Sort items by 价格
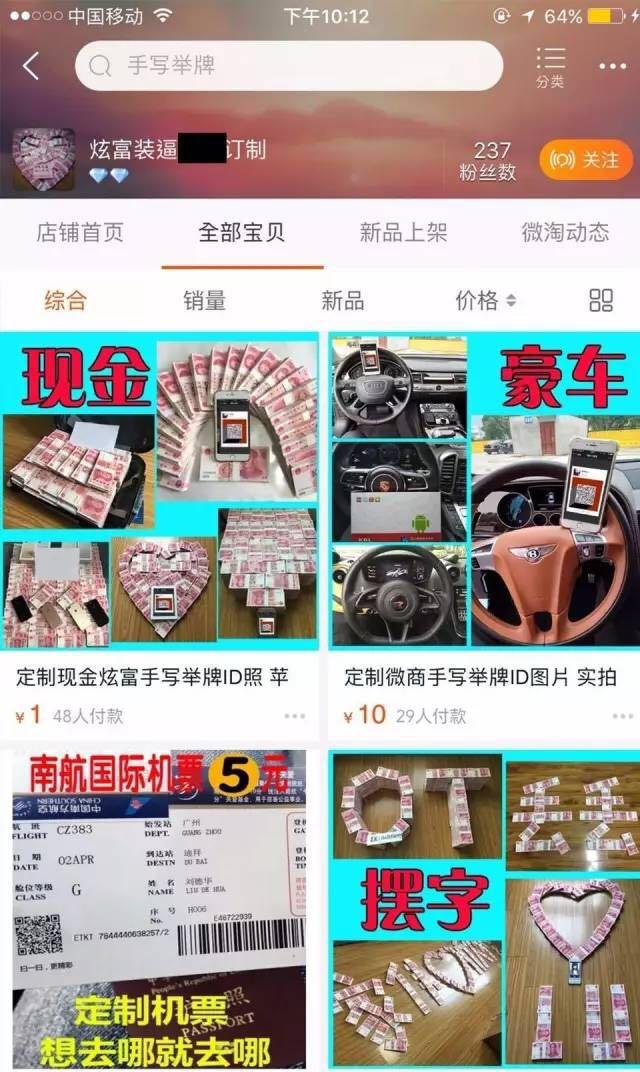 coord(485,300)
